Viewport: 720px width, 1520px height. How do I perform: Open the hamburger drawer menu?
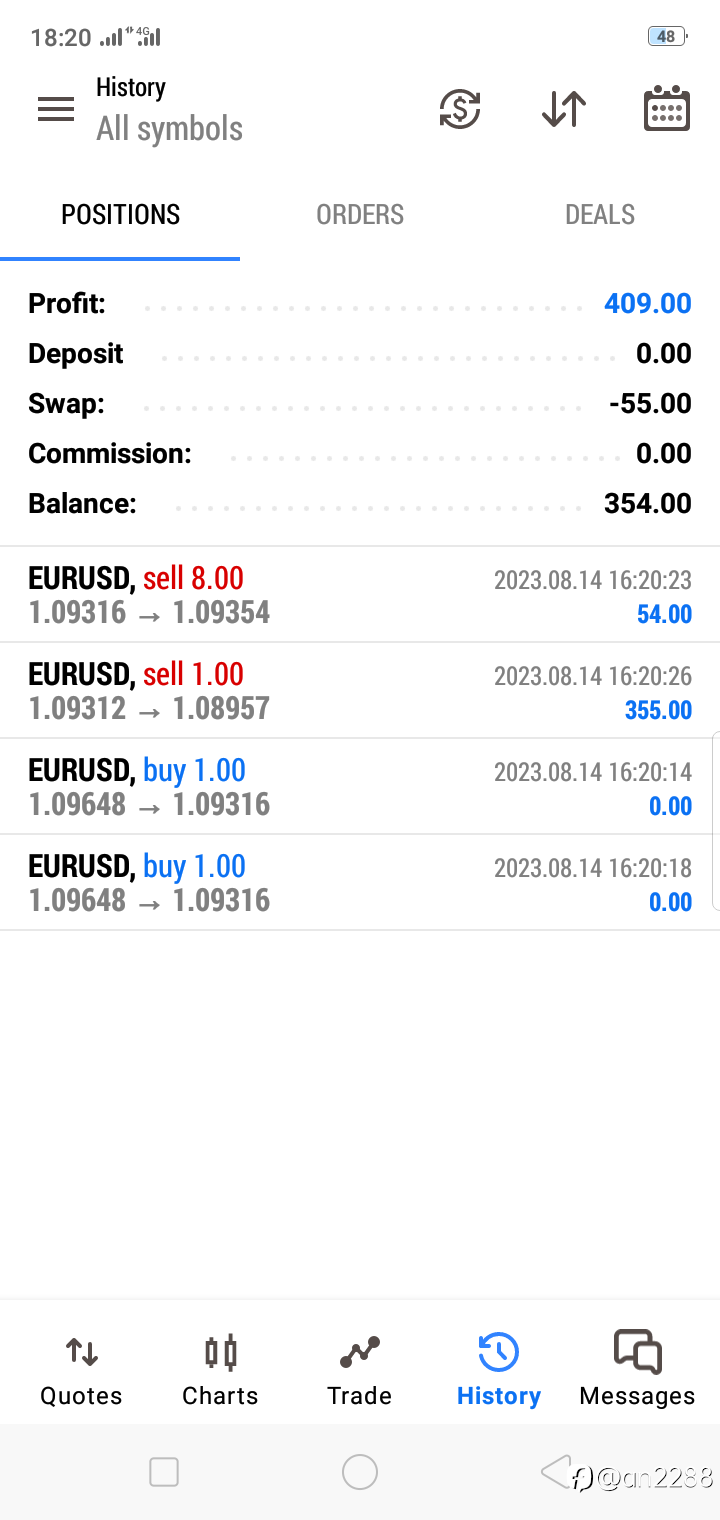(56, 109)
